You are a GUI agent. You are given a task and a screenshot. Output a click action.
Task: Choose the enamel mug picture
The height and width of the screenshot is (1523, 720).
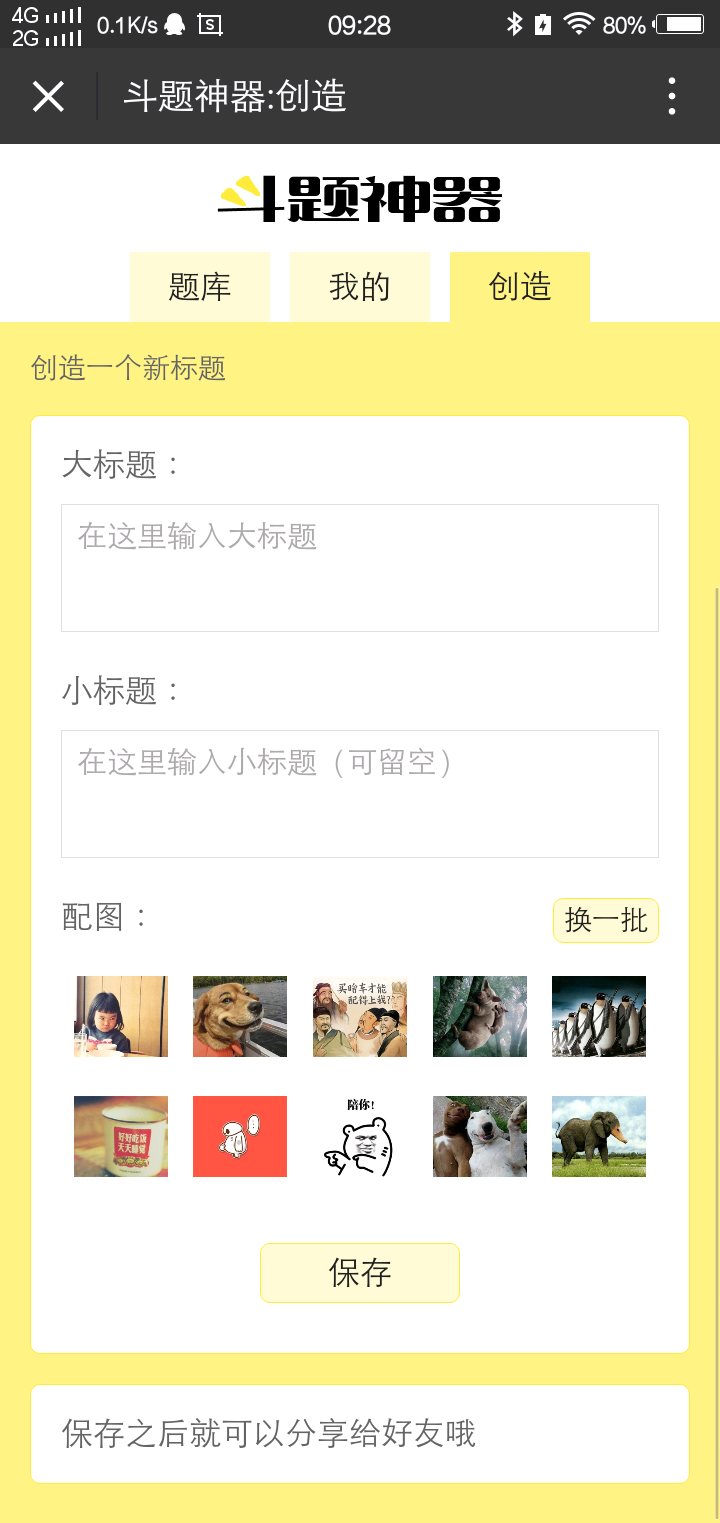121,1136
